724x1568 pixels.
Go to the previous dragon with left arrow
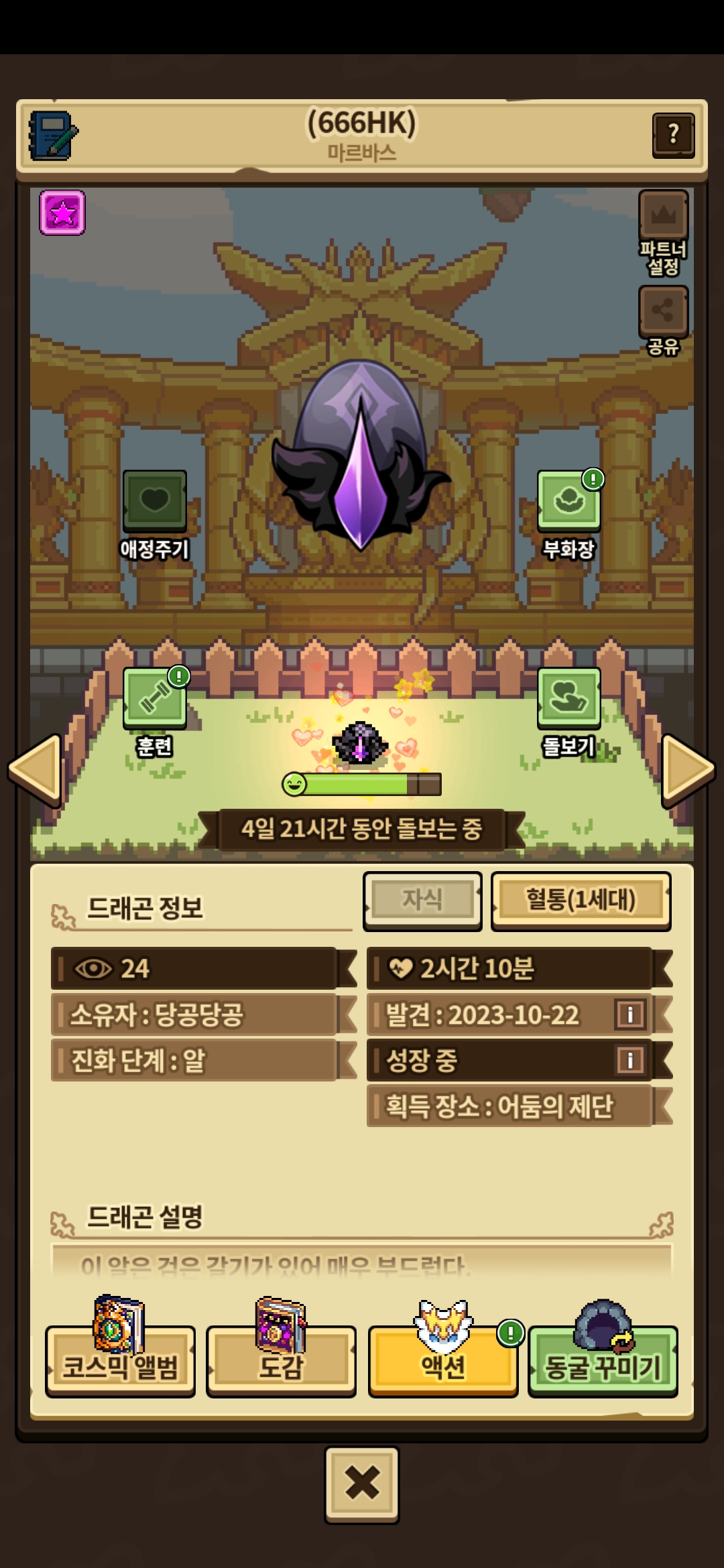(35, 770)
